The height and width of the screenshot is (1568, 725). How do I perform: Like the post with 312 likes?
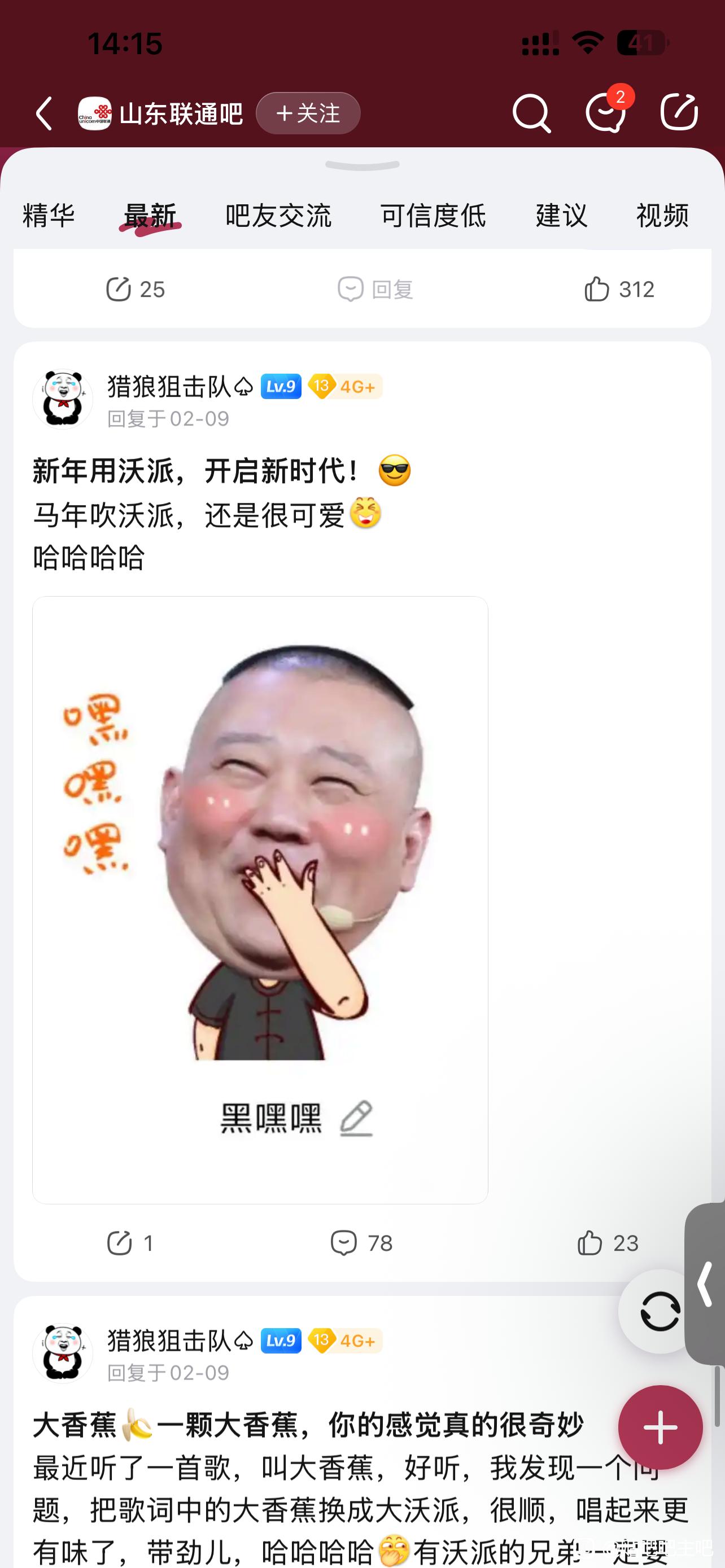click(x=618, y=289)
